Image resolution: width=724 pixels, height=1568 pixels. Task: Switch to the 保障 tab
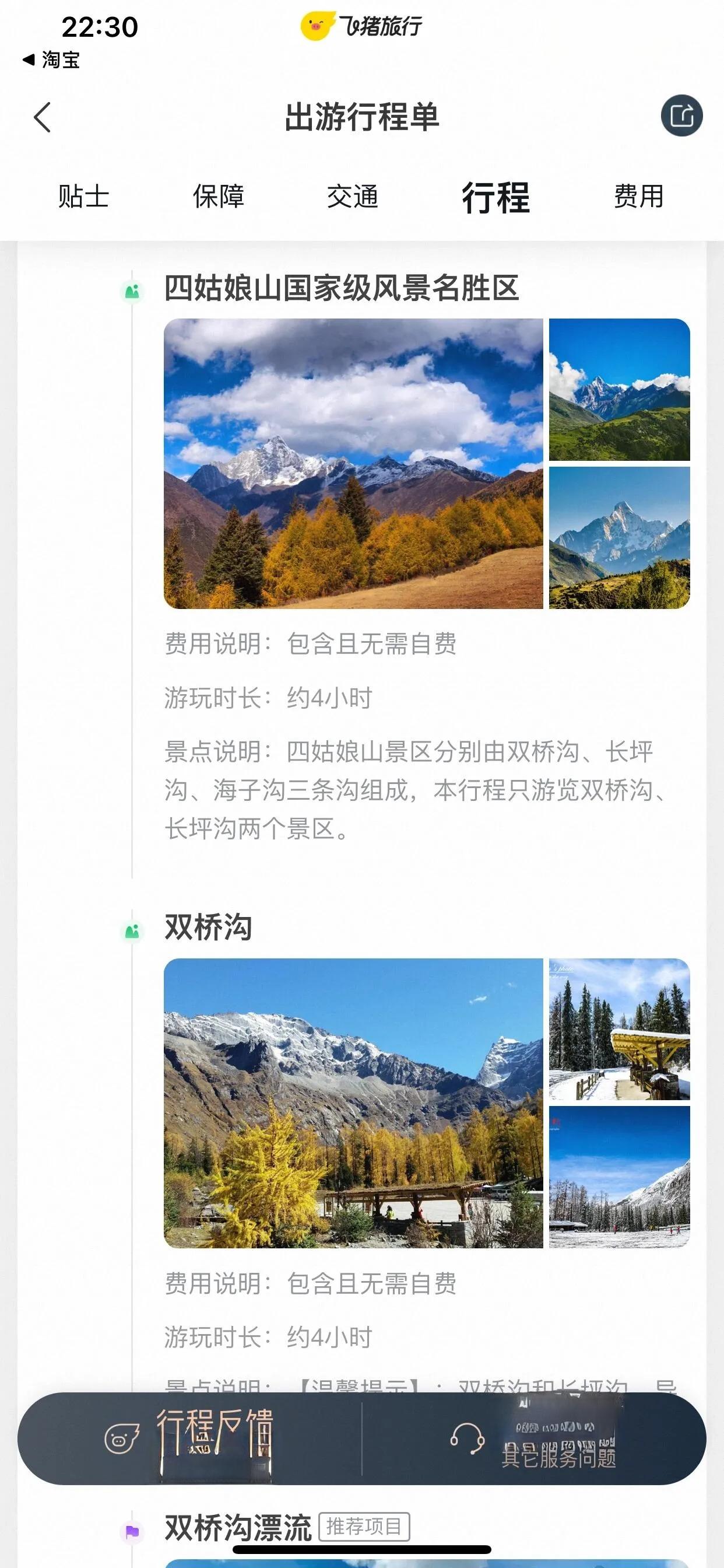pos(219,197)
